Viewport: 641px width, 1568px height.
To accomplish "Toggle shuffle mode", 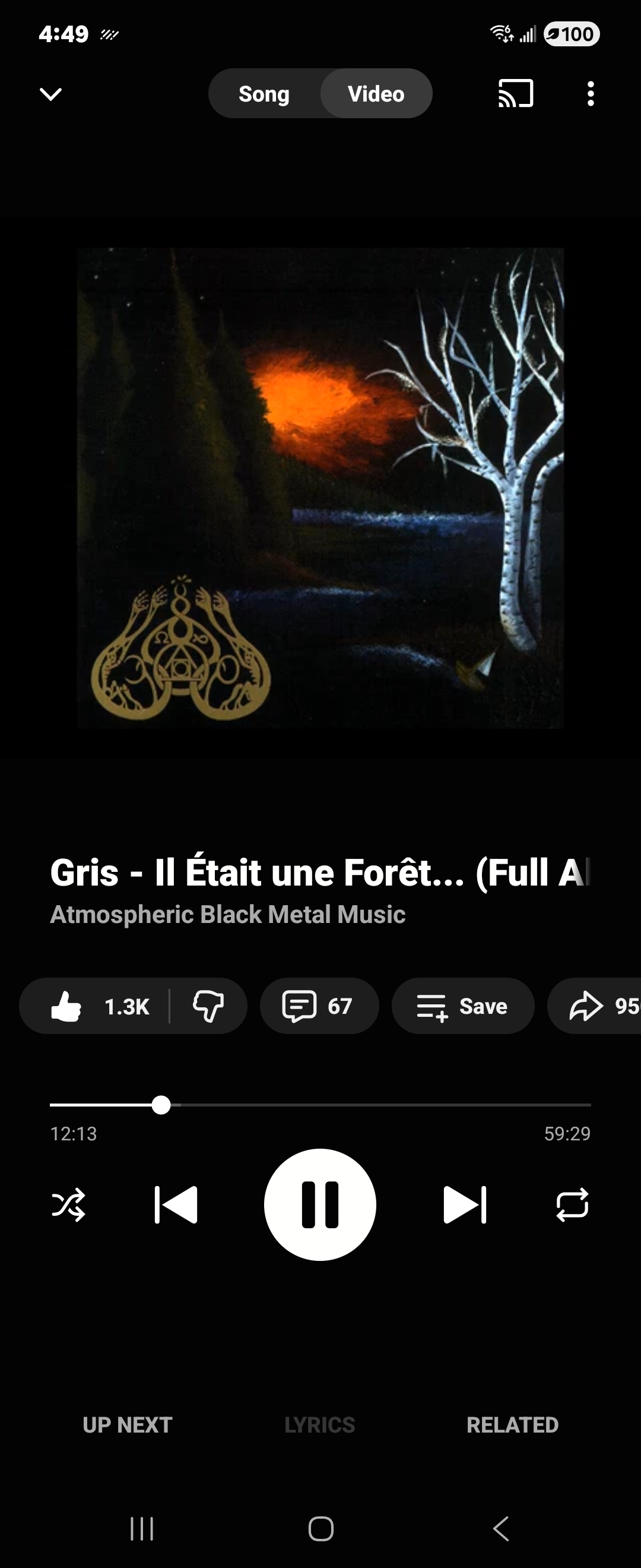I will (68, 1205).
